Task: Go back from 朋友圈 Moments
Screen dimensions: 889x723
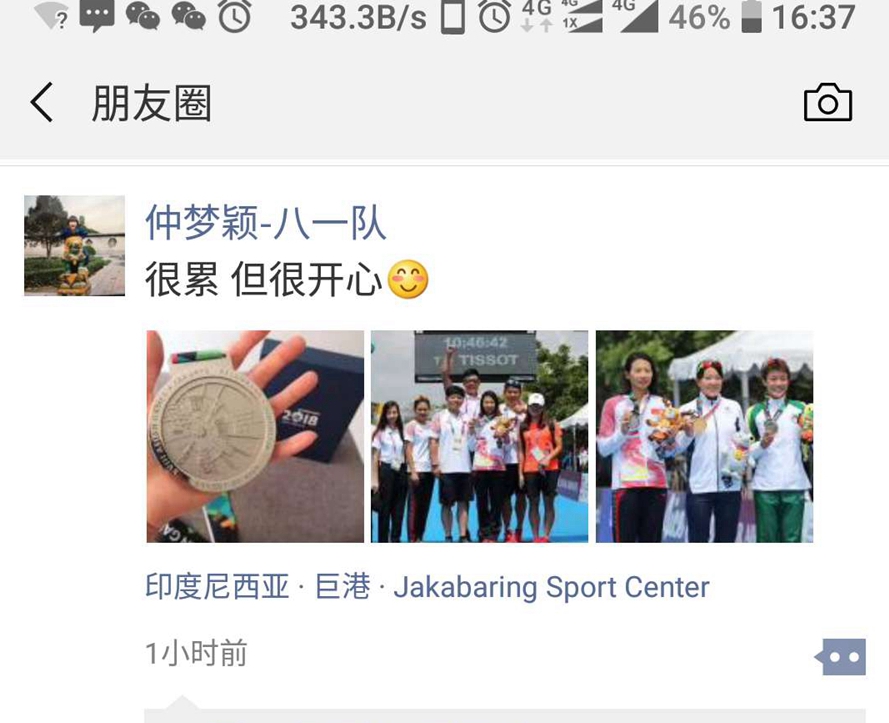Action: pyautogui.click(x=42, y=103)
